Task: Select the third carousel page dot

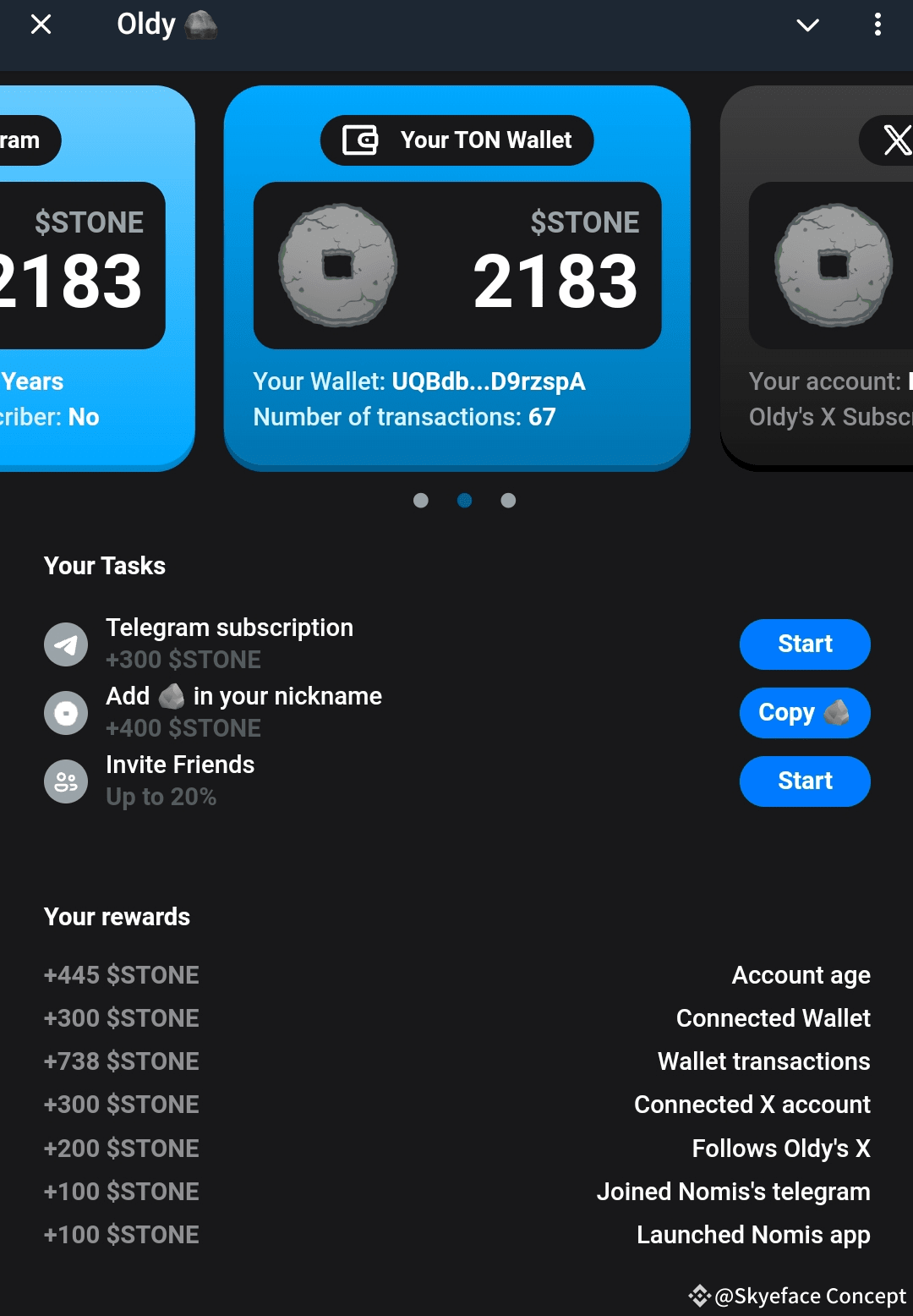Action: (508, 501)
